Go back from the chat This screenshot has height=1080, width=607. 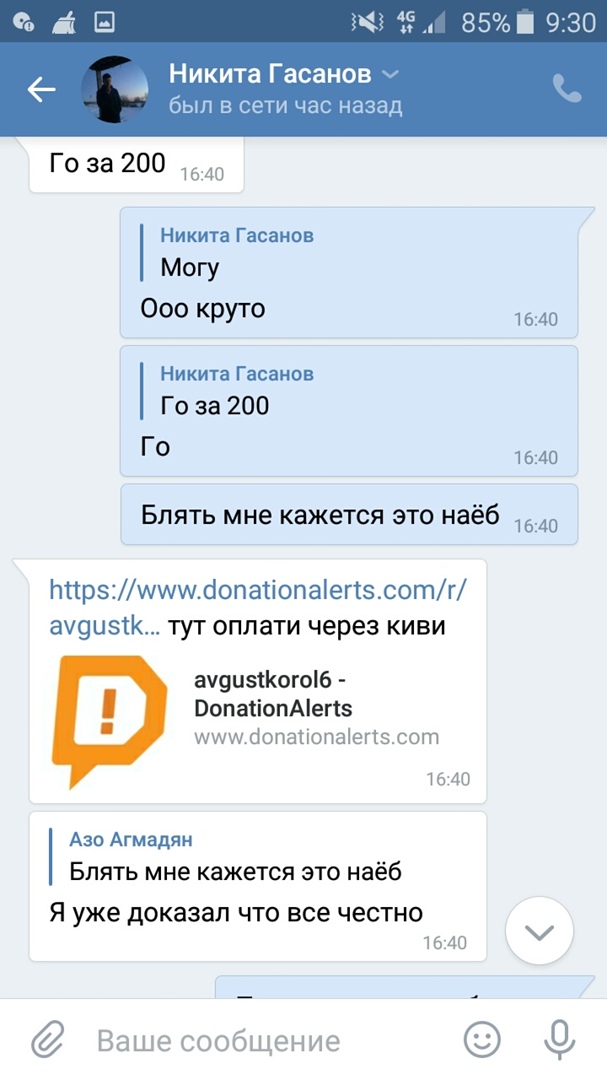click(x=41, y=90)
